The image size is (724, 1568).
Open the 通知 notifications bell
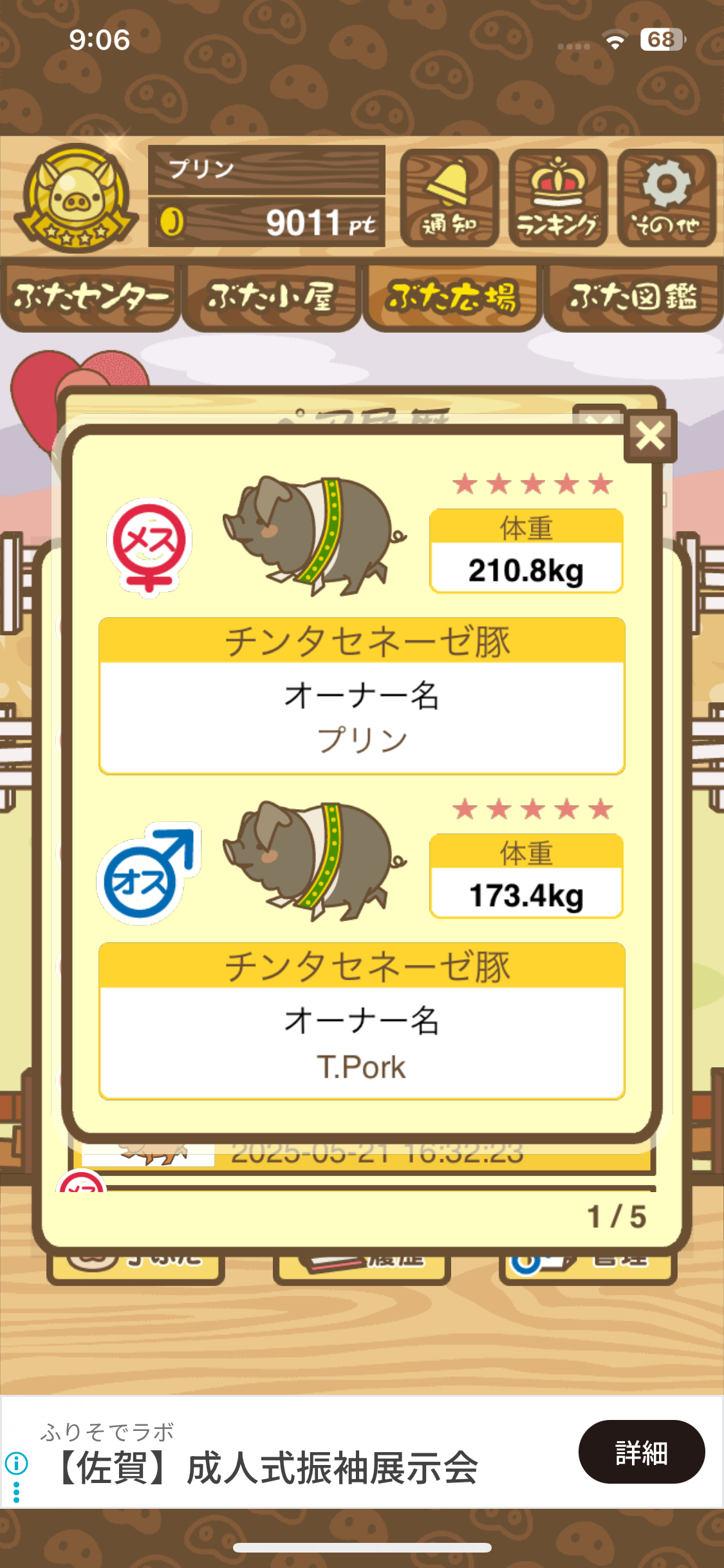pos(449,198)
